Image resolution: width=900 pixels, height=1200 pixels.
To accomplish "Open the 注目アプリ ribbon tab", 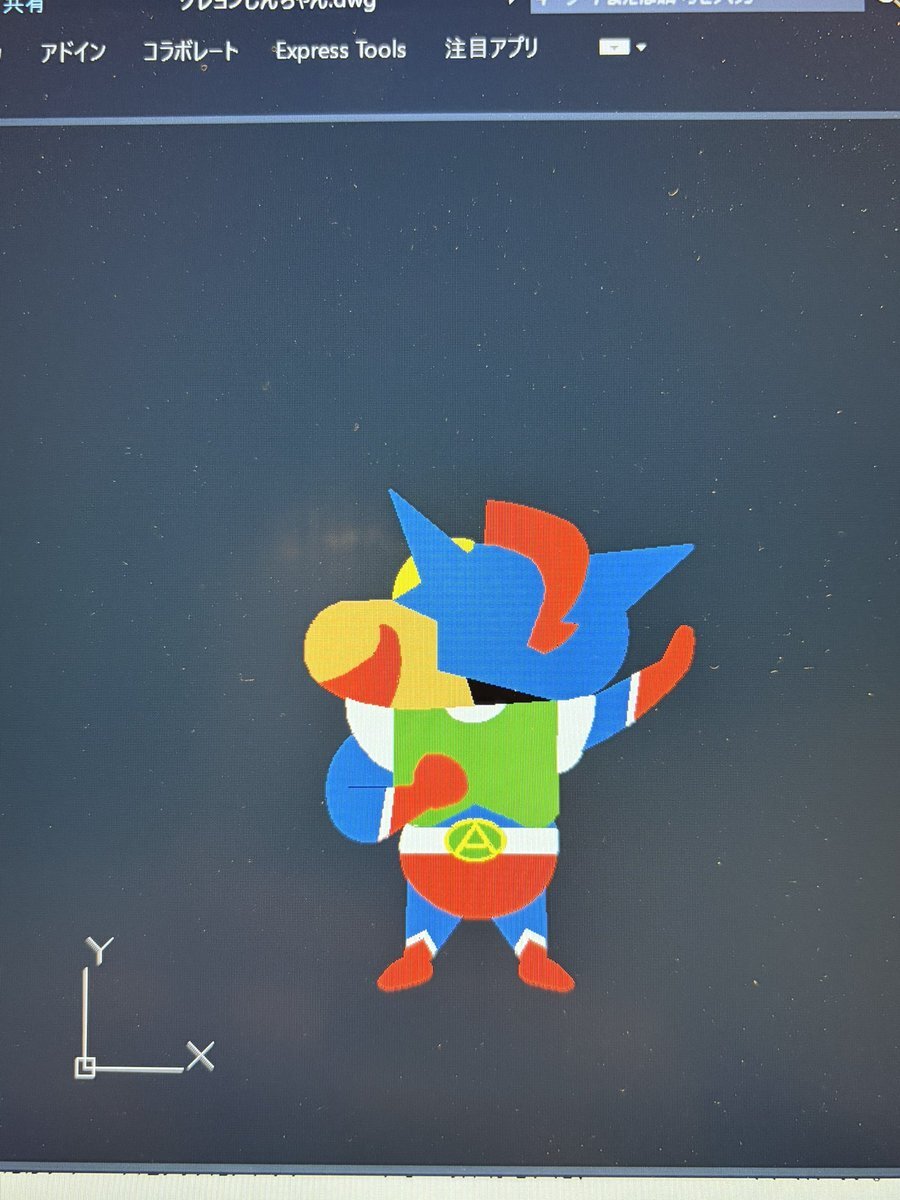I will coord(492,48).
